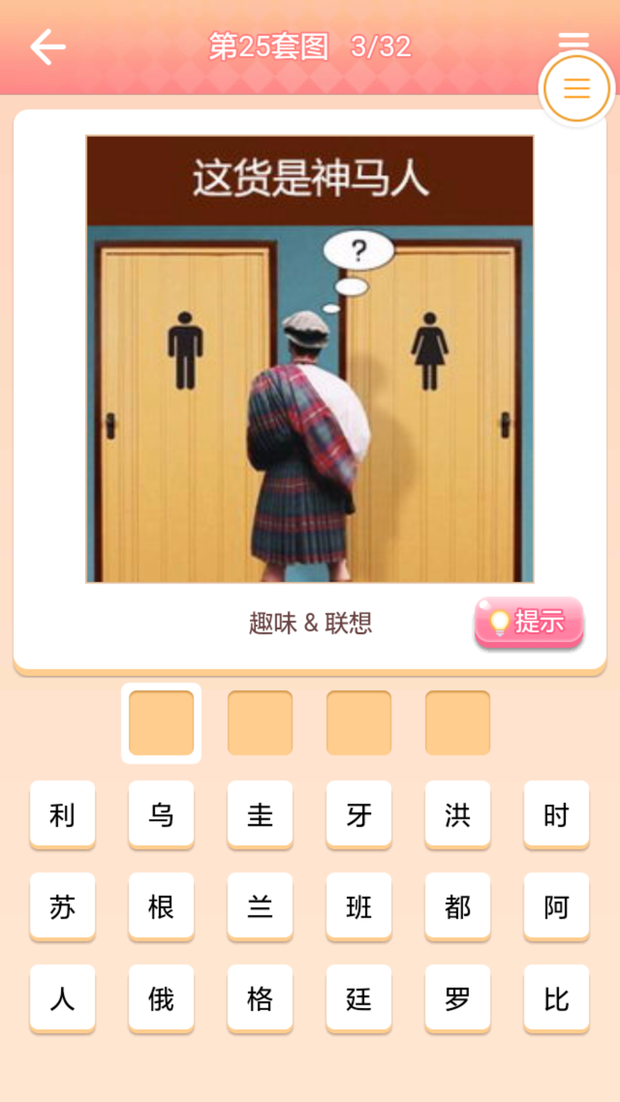The image size is (620, 1102).
Task: Choose the 根 character
Action: point(161,906)
